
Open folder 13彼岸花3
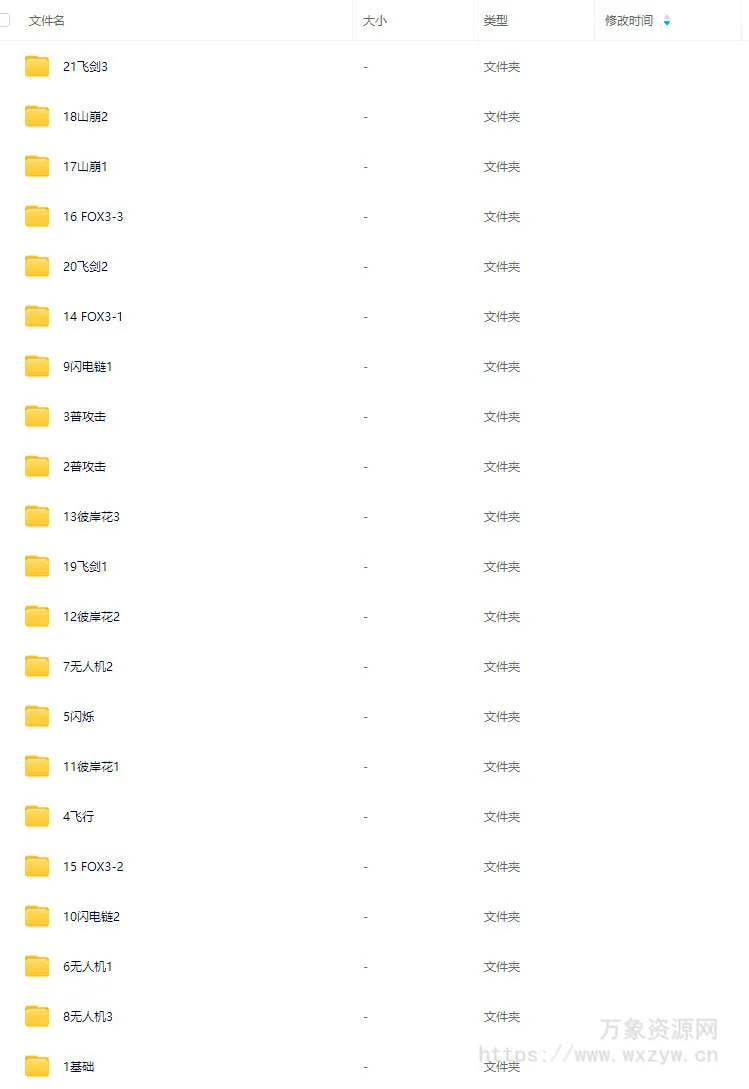[91, 517]
